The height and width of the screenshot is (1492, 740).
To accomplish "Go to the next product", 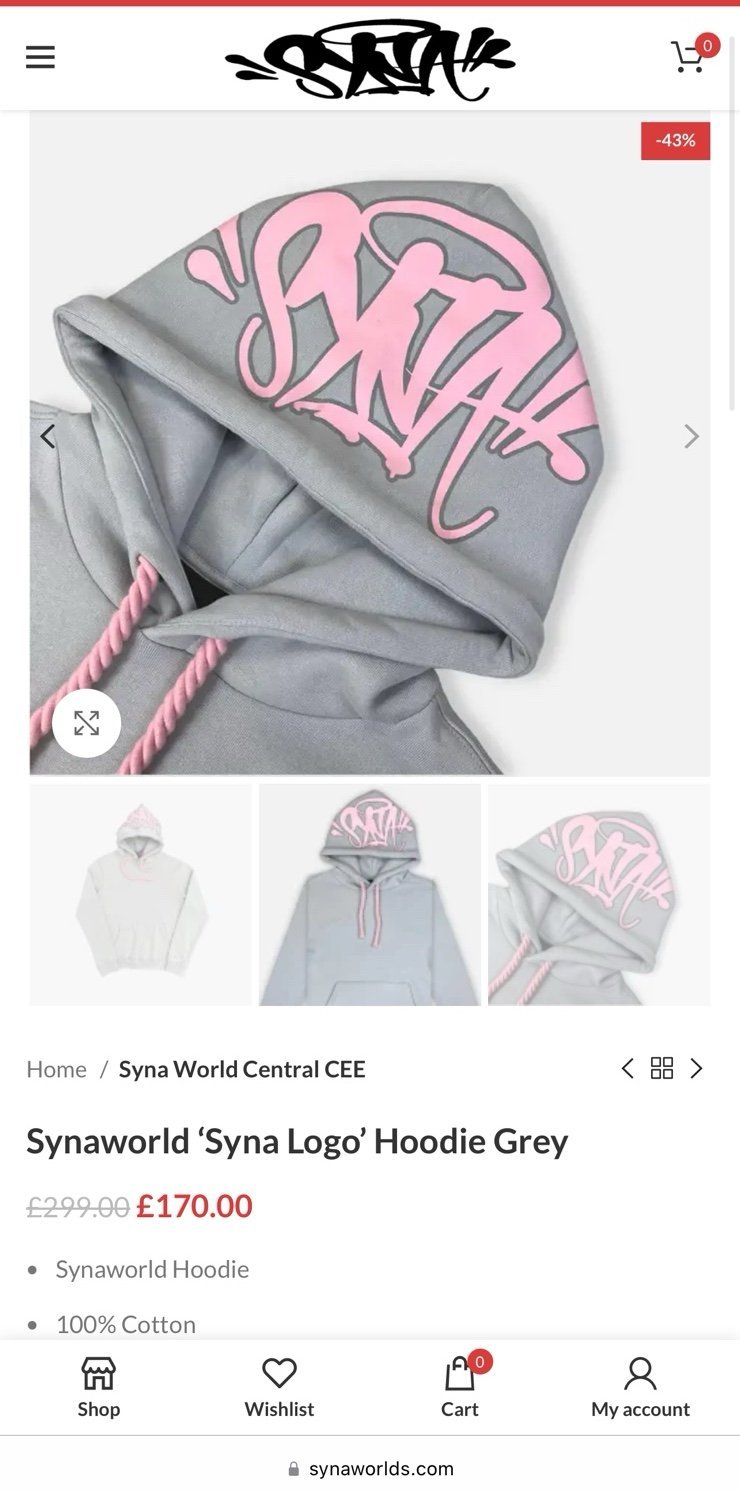I will (697, 1068).
